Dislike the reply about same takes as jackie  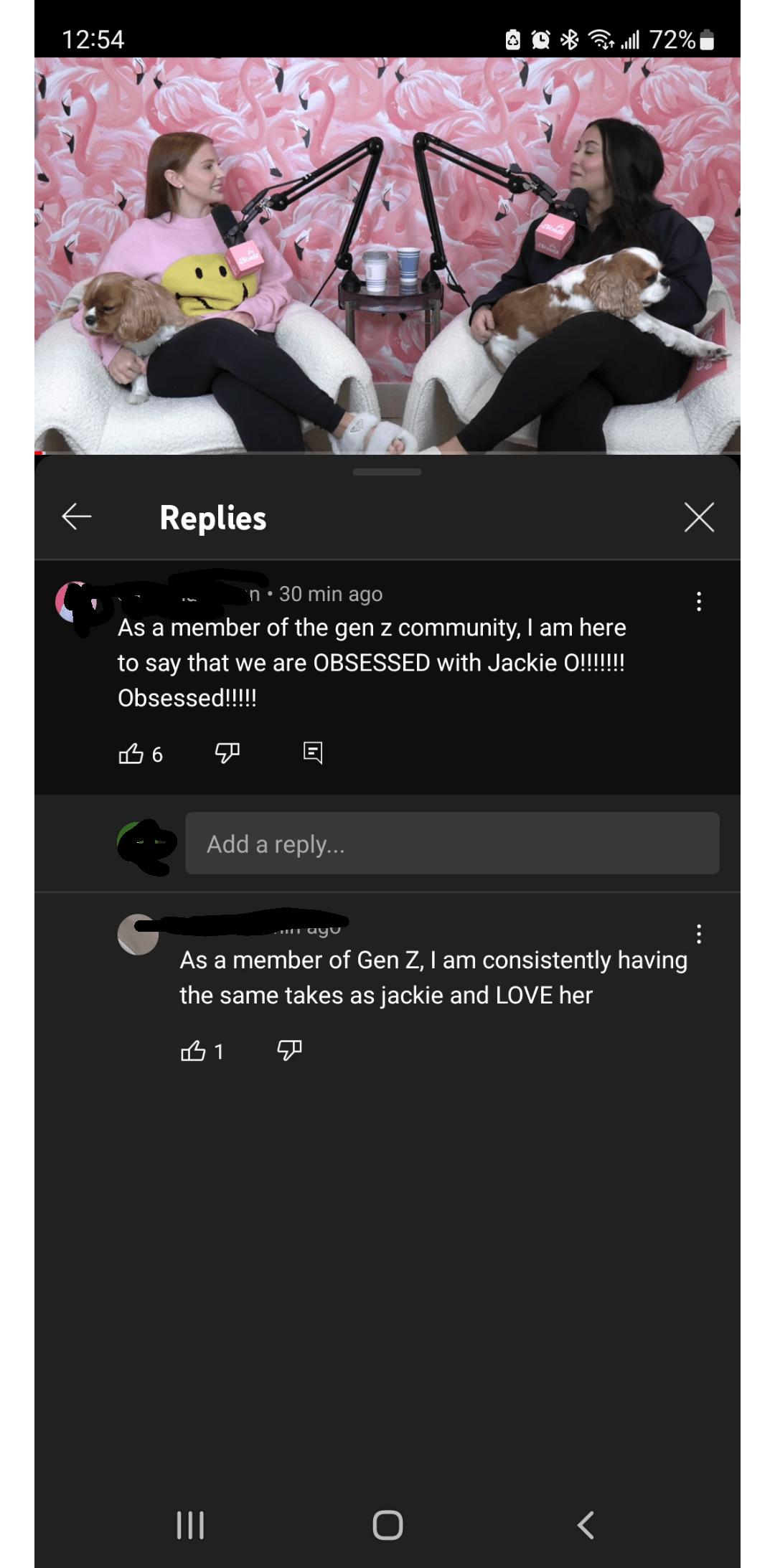click(x=289, y=1051)
